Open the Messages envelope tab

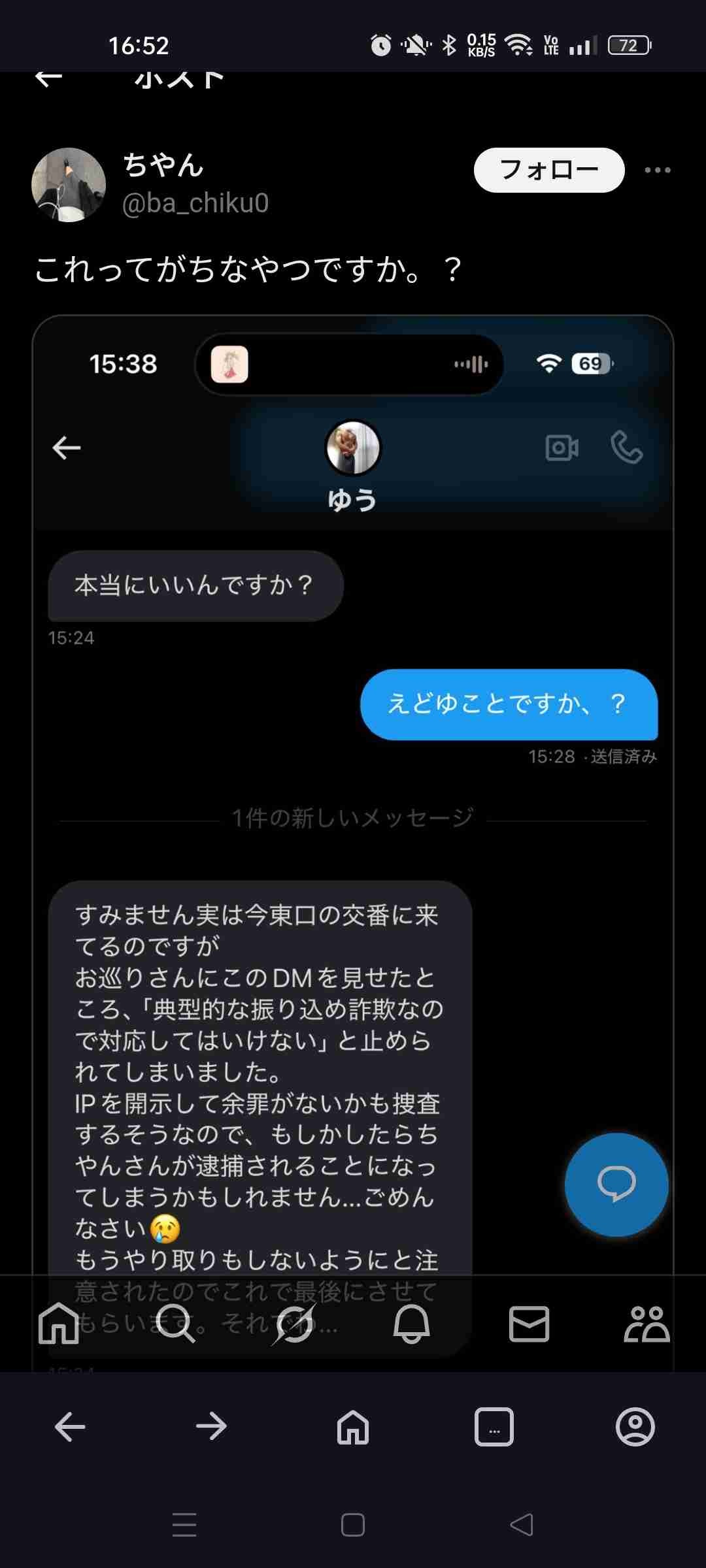click(x=529, y=1324)
